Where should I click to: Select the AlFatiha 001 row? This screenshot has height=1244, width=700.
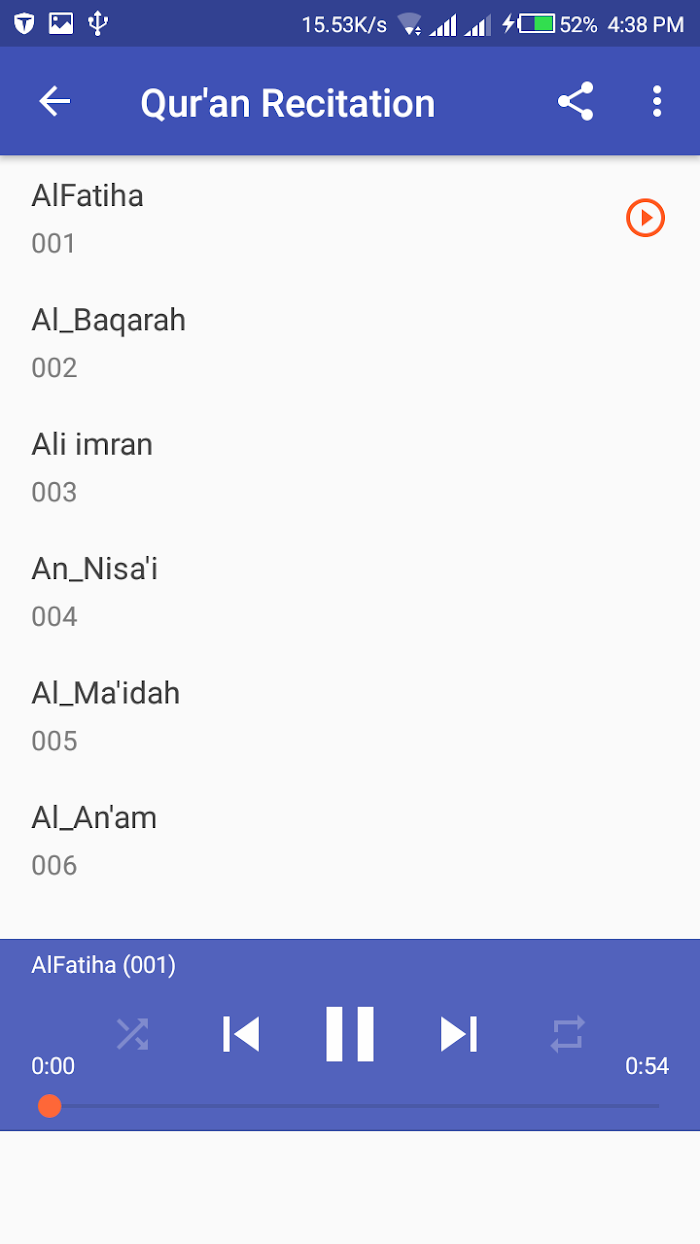pos(350,218)
